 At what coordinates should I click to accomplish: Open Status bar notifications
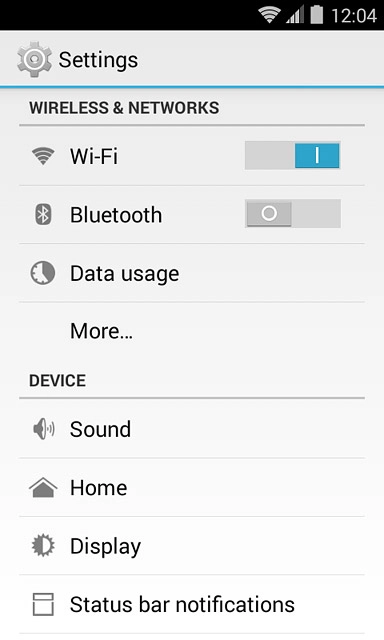[x=192, y=604]
